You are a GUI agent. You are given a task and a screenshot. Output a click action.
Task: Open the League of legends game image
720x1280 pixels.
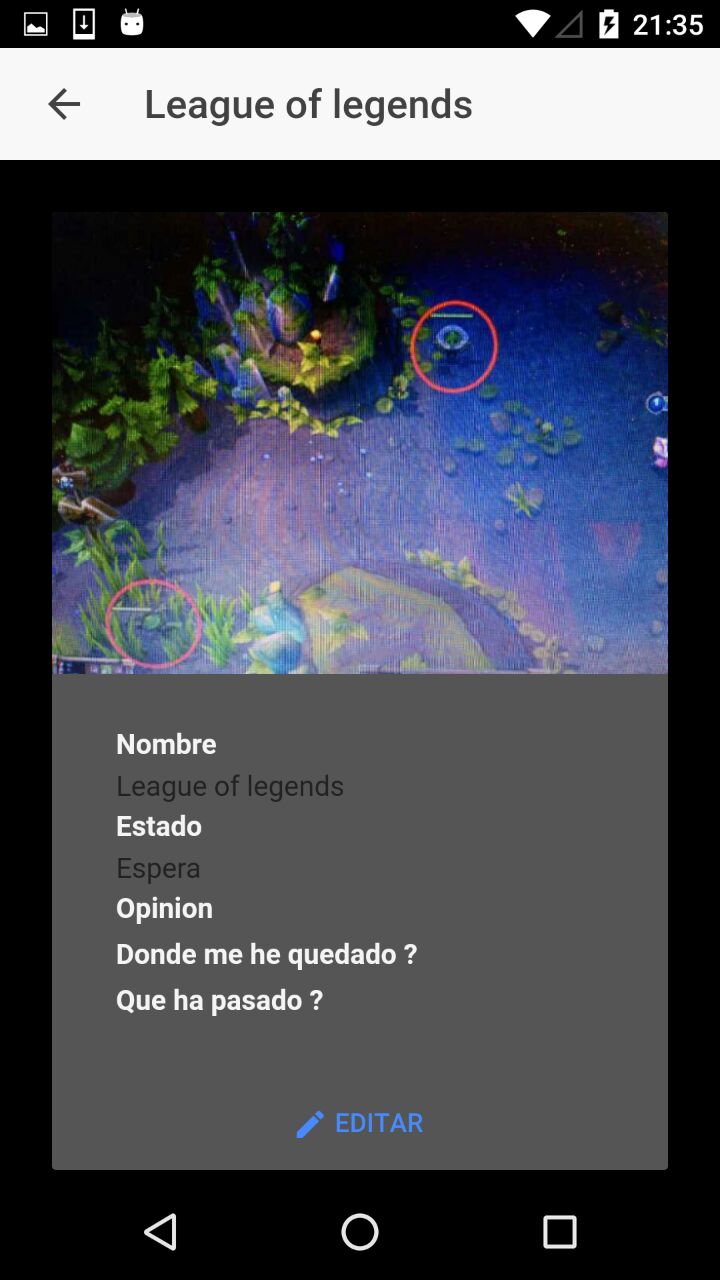pyautogui.click(x=360, y=442)
